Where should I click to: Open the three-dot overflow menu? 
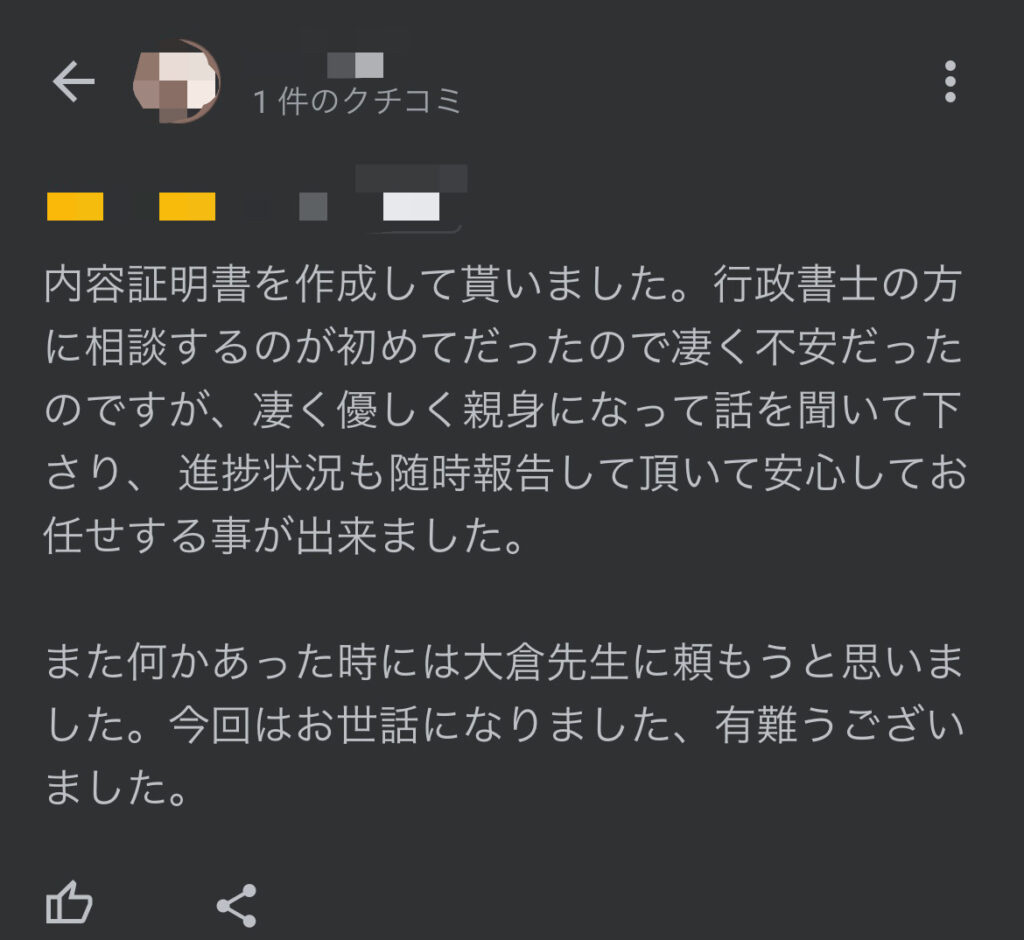949,81
